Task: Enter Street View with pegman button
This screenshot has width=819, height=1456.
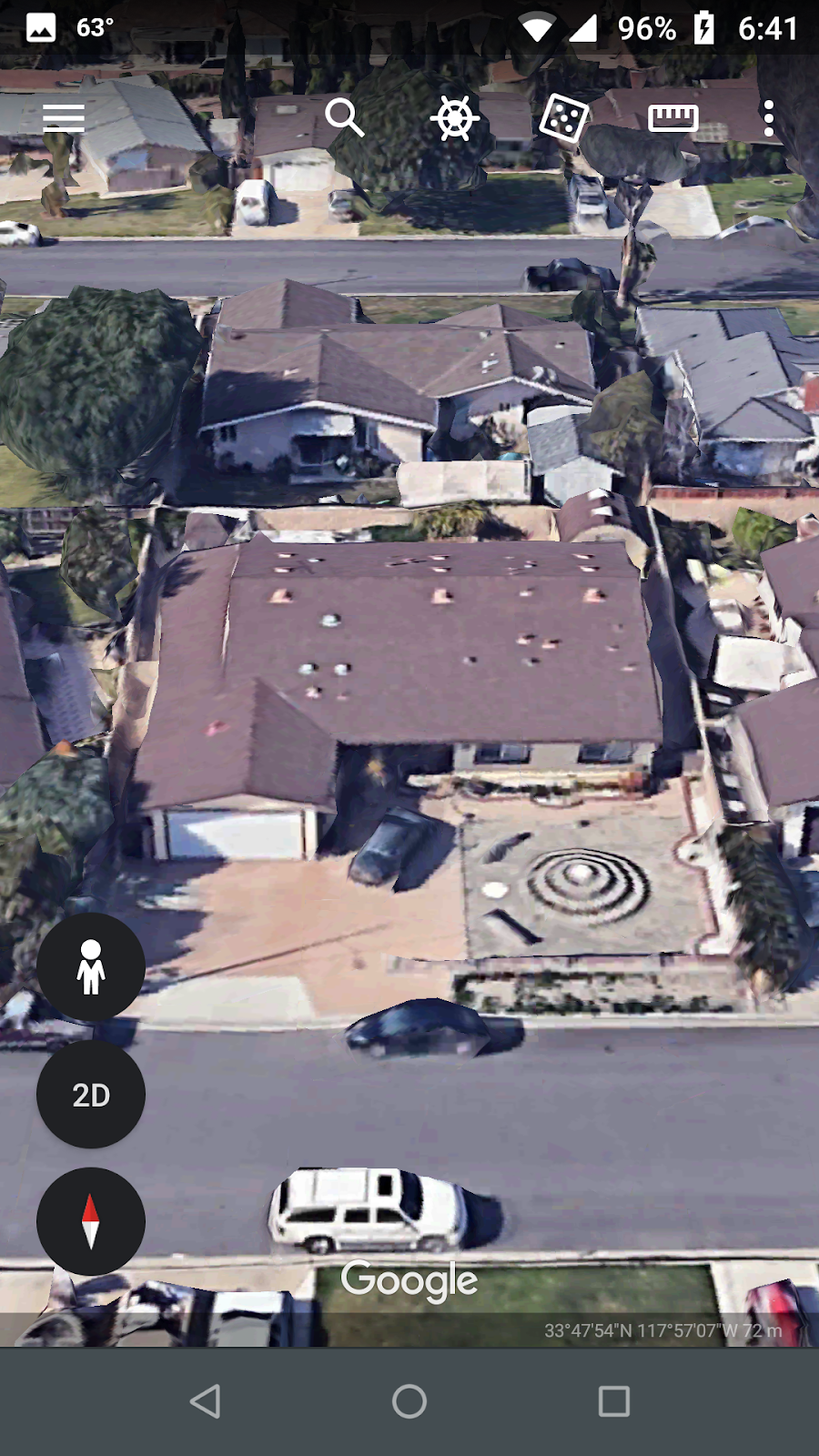Action: 91,966
